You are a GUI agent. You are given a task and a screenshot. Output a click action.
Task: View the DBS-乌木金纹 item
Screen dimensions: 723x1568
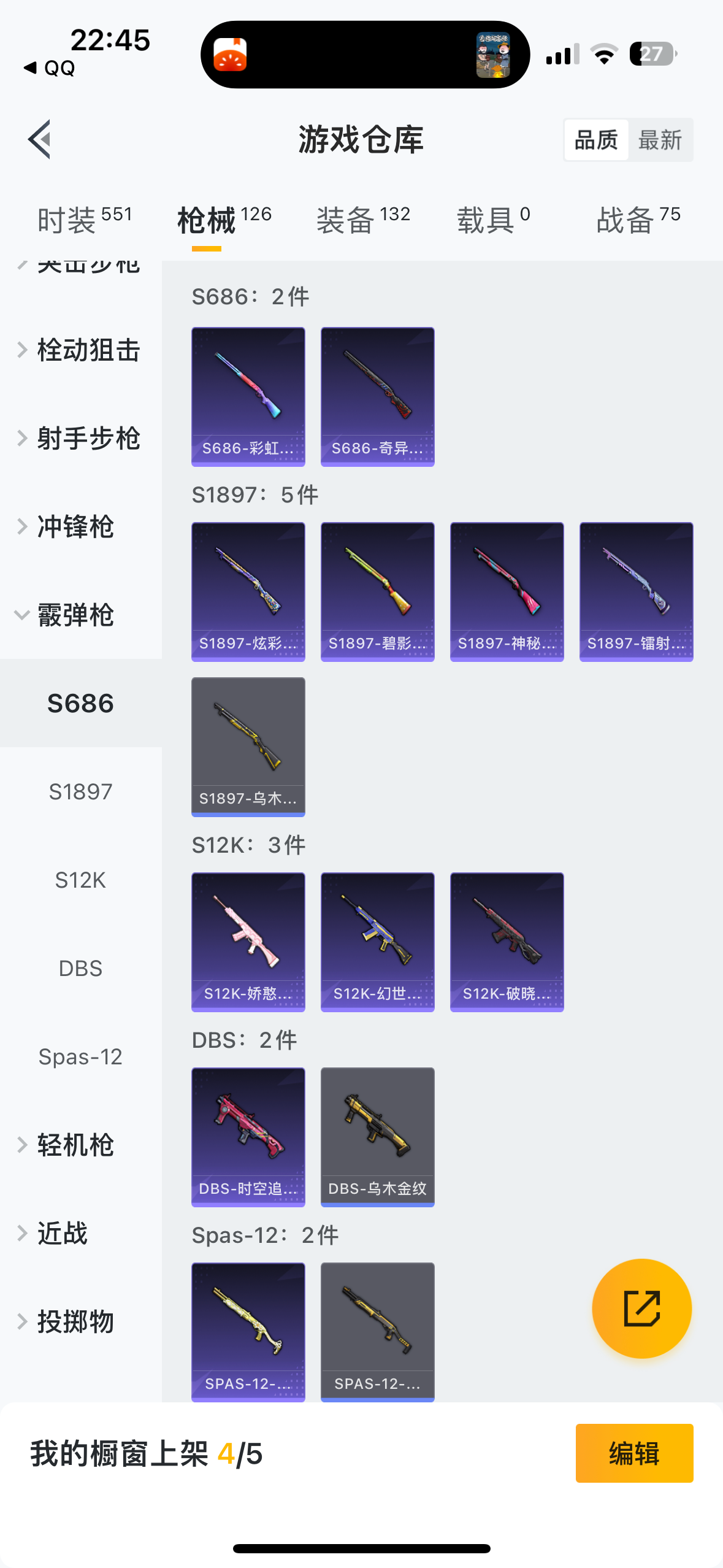point(378,1137)
